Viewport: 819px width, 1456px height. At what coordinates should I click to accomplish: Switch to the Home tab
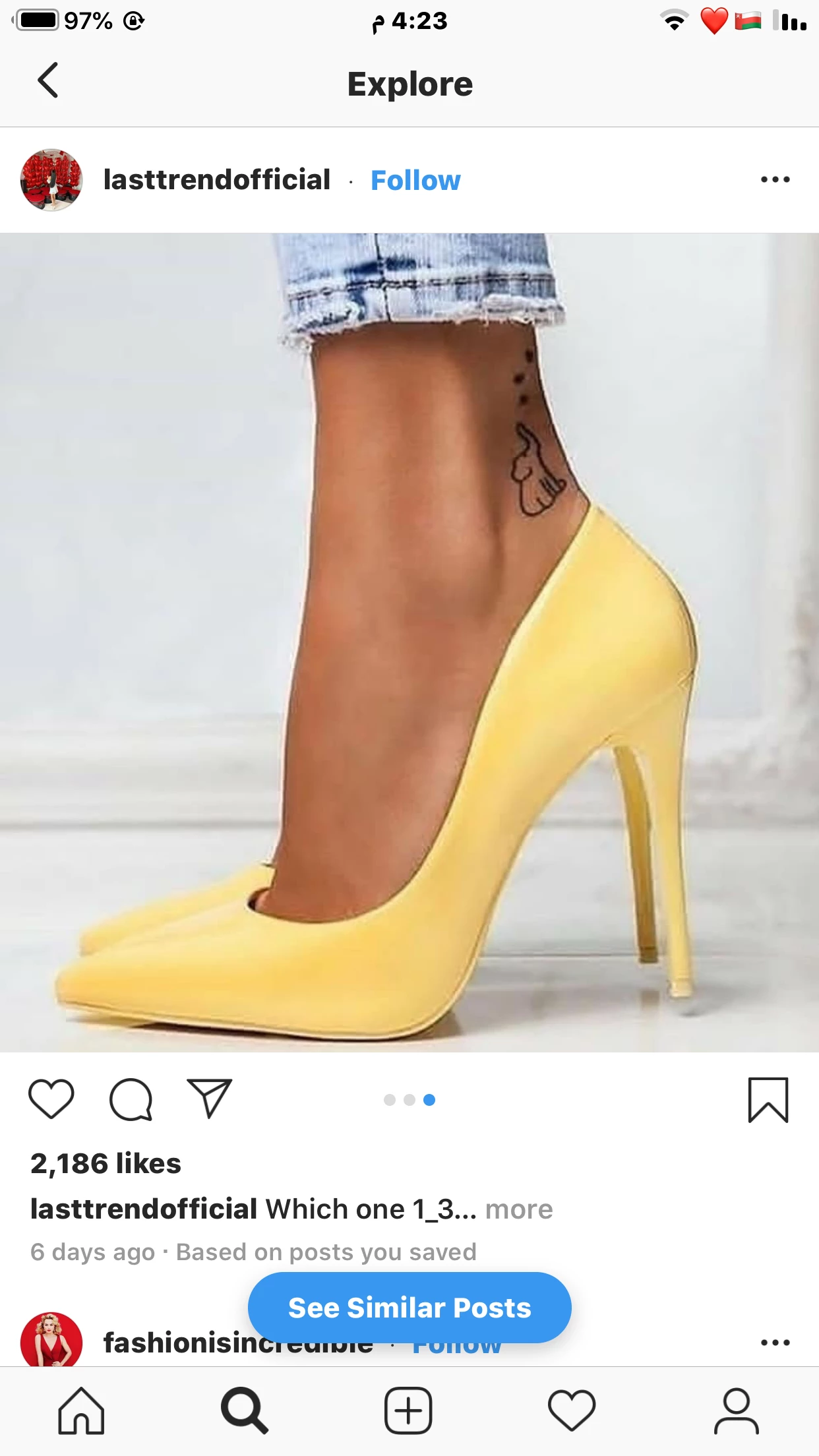81,1410
